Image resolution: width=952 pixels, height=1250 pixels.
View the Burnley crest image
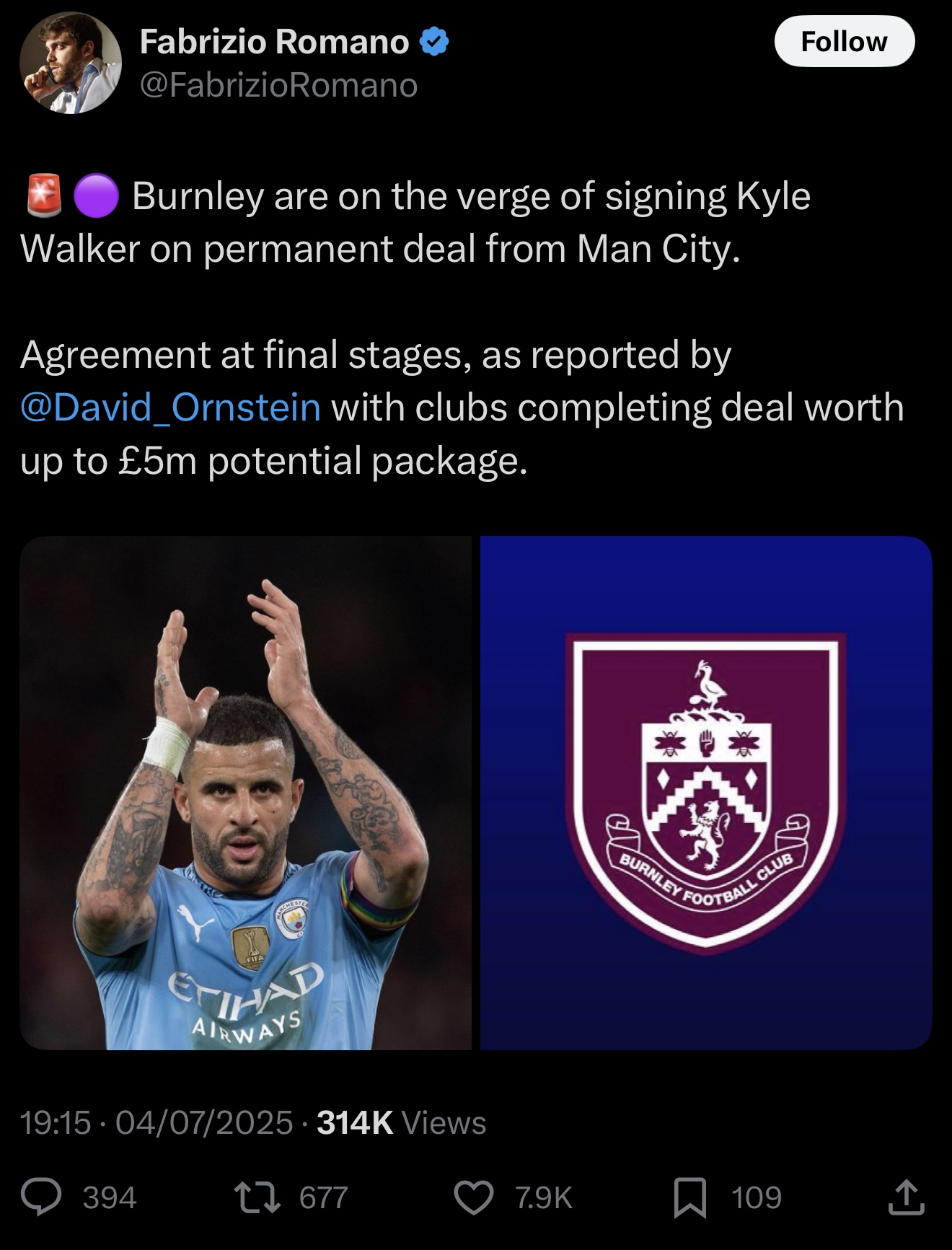click(705, 792)
